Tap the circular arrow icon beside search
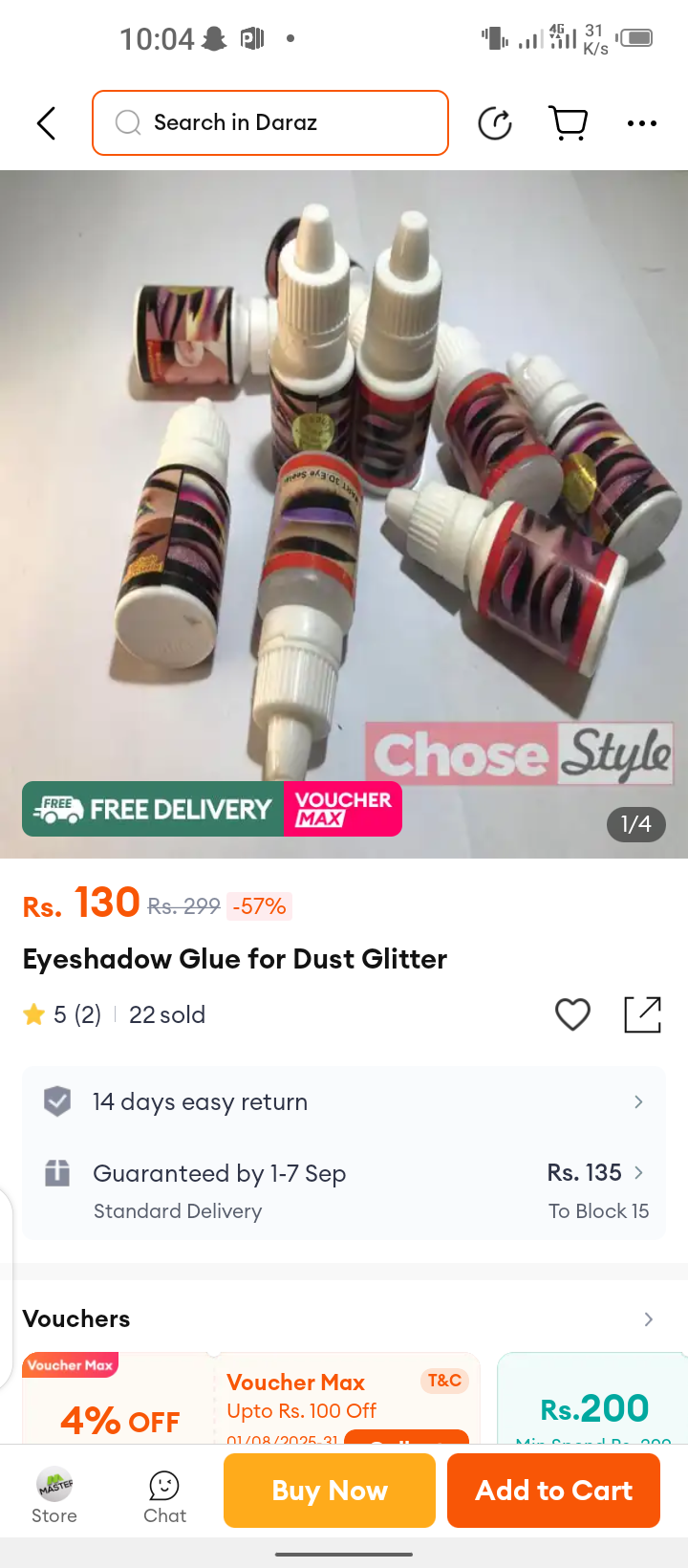Screen dimensions: 688x1568 coord(494,123)
